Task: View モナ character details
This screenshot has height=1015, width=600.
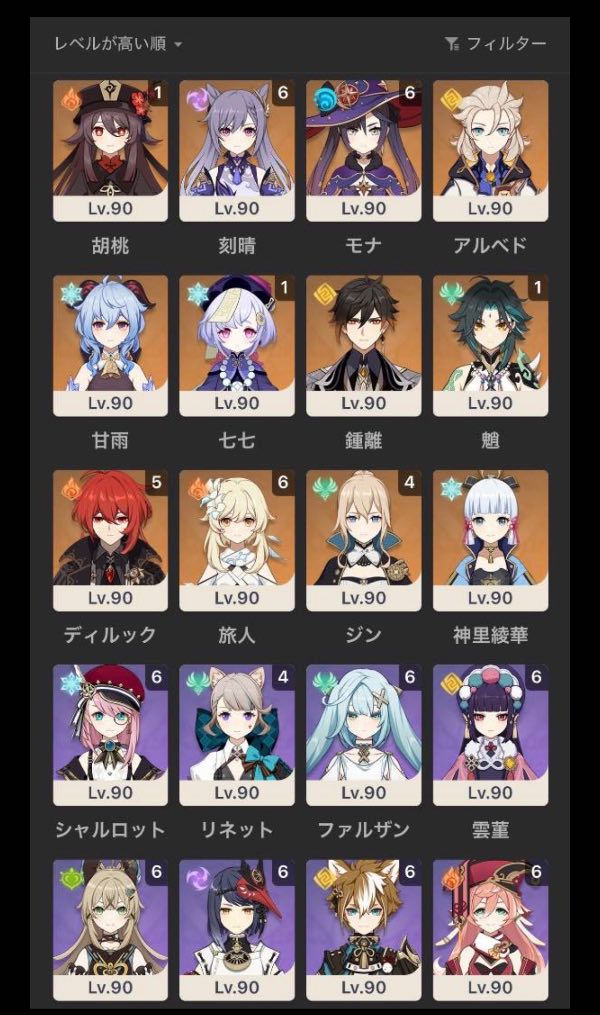Action: coord(364,150)
